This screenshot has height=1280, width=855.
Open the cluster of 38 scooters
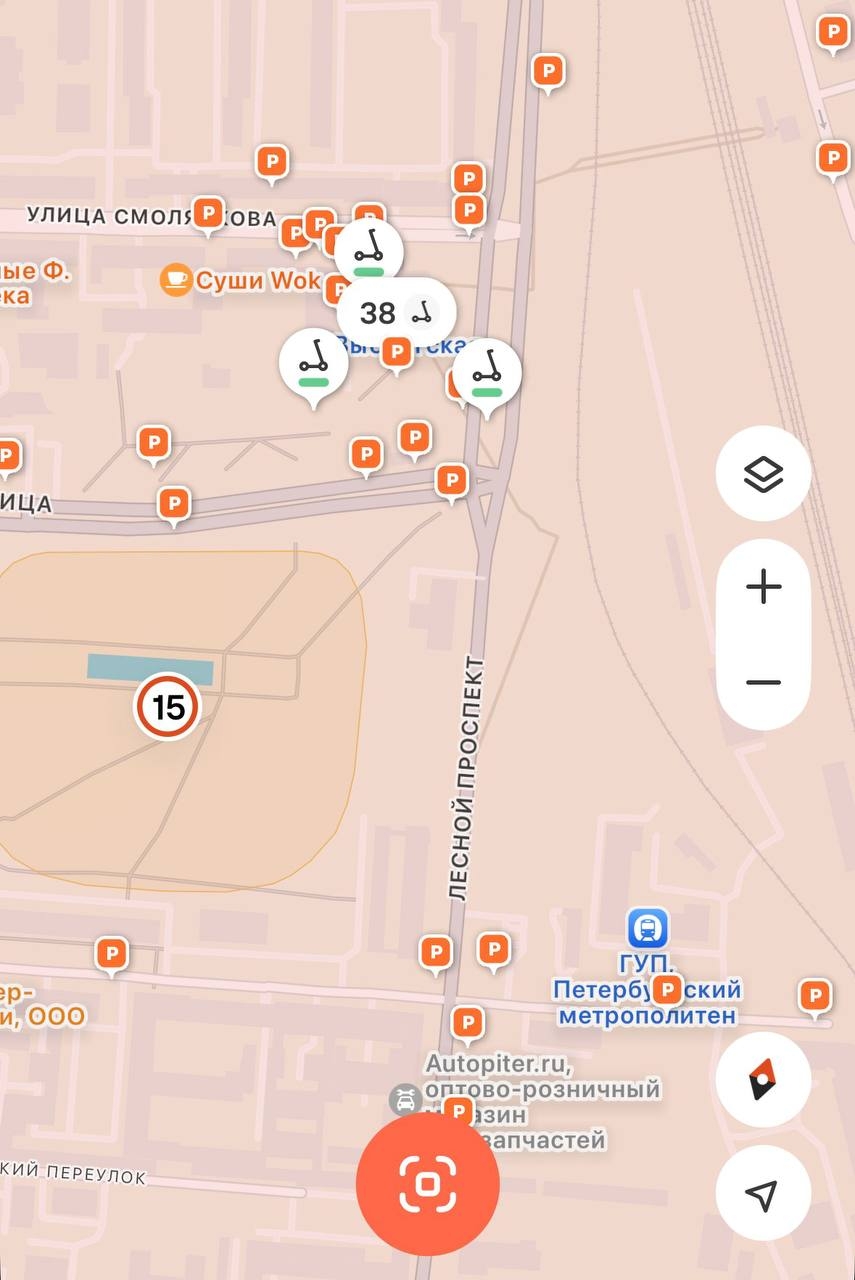[397, 314]
